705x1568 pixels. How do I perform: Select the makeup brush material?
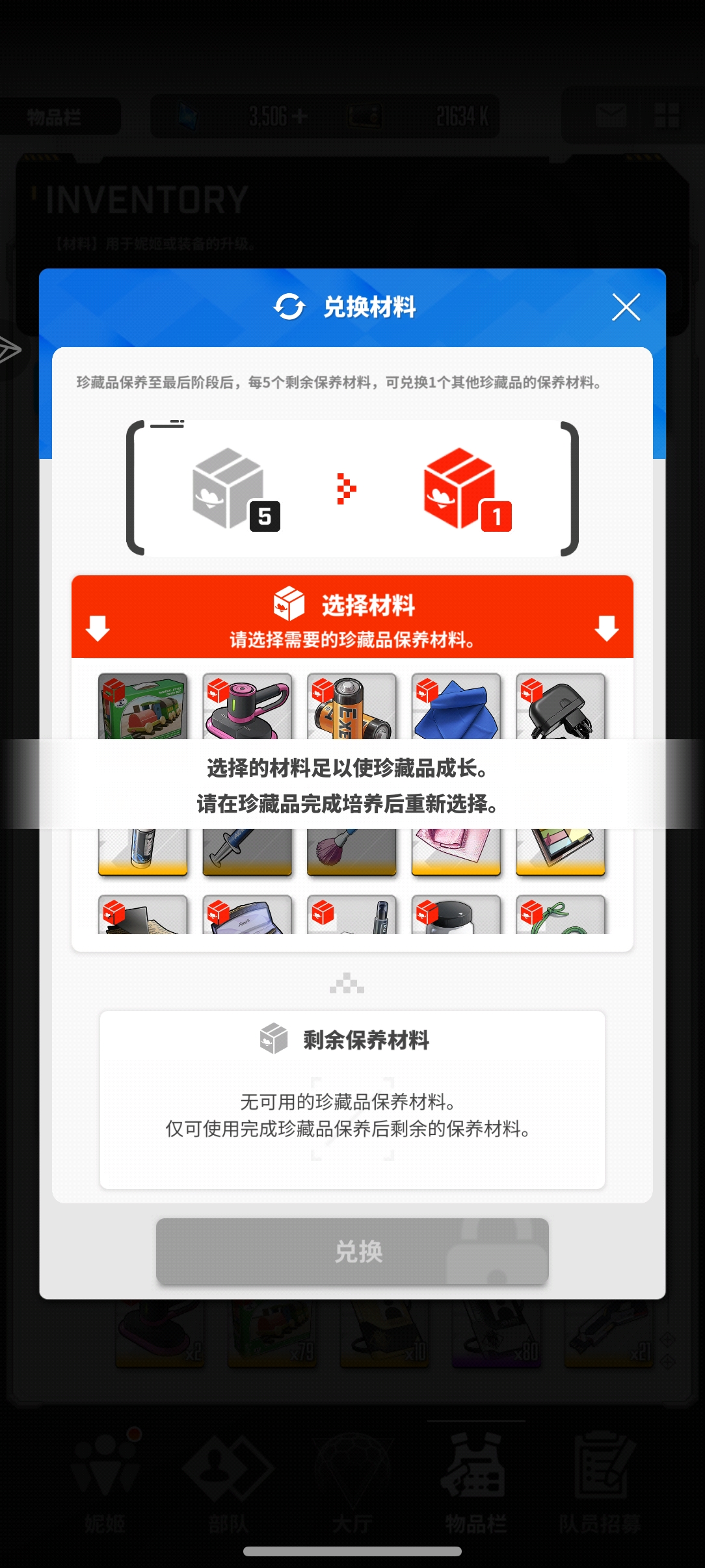(352, 852)
